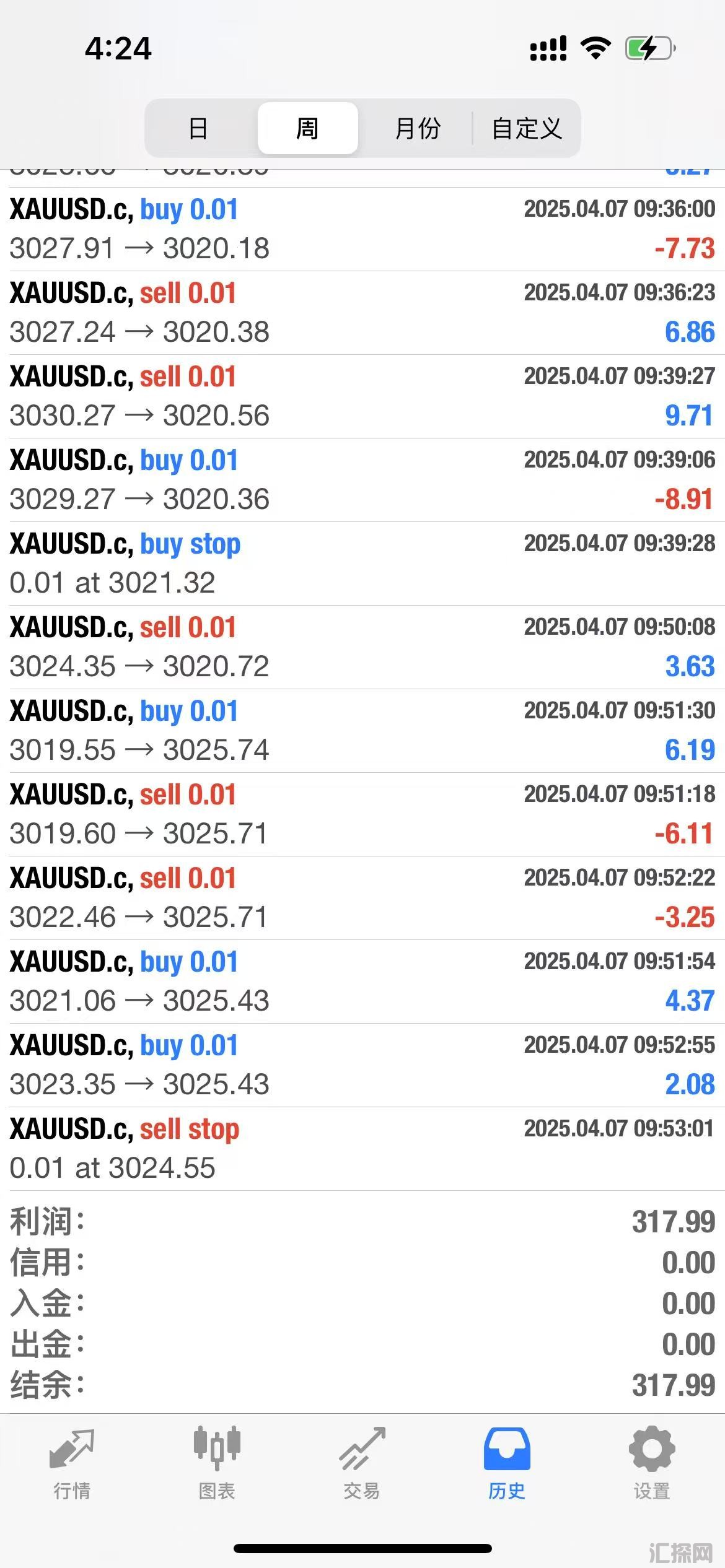Show the buy trade with 4.37 profit
This screenshot has height=1568, width=725.
point(362,982)
